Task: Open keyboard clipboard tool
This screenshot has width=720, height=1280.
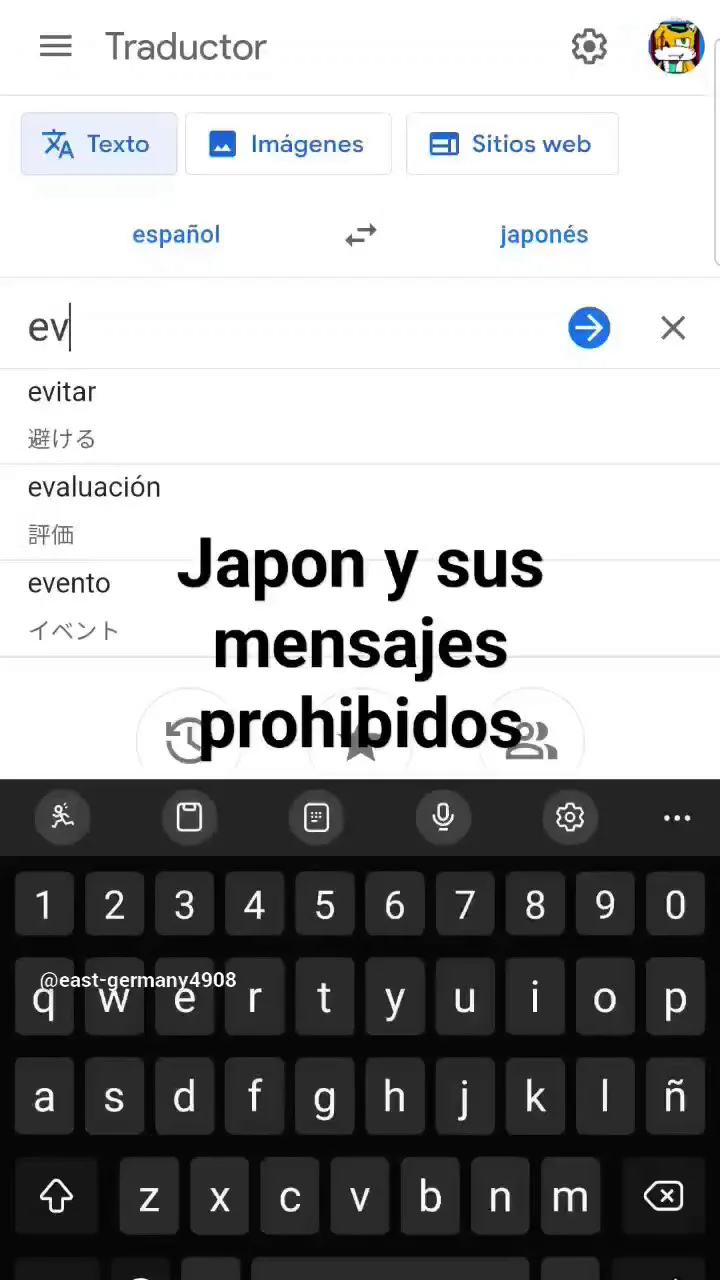Action: pyautogui.click(x=189, y=817)
